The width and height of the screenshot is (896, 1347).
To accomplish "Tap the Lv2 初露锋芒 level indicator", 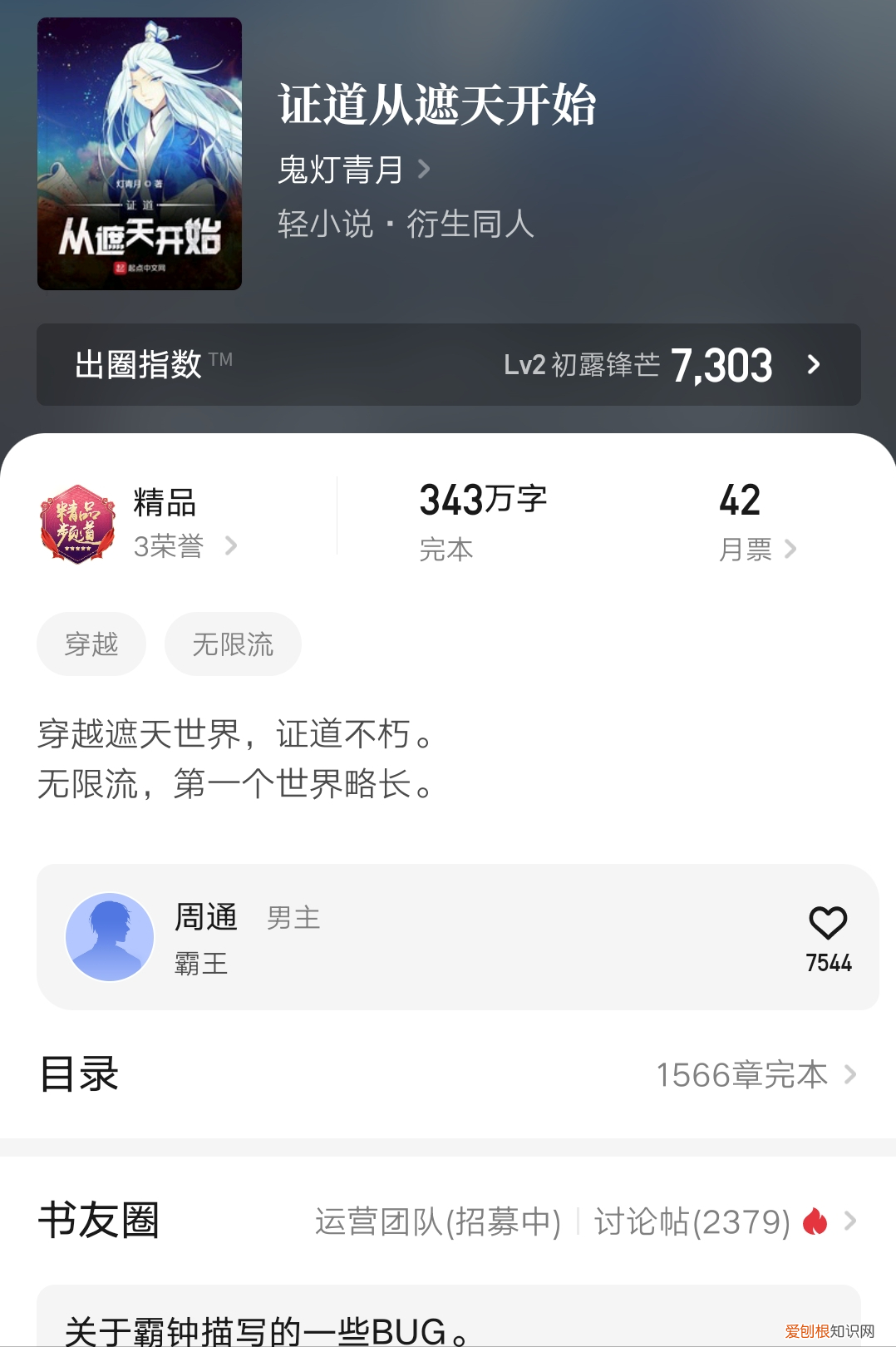I will [x=583, y=364].
